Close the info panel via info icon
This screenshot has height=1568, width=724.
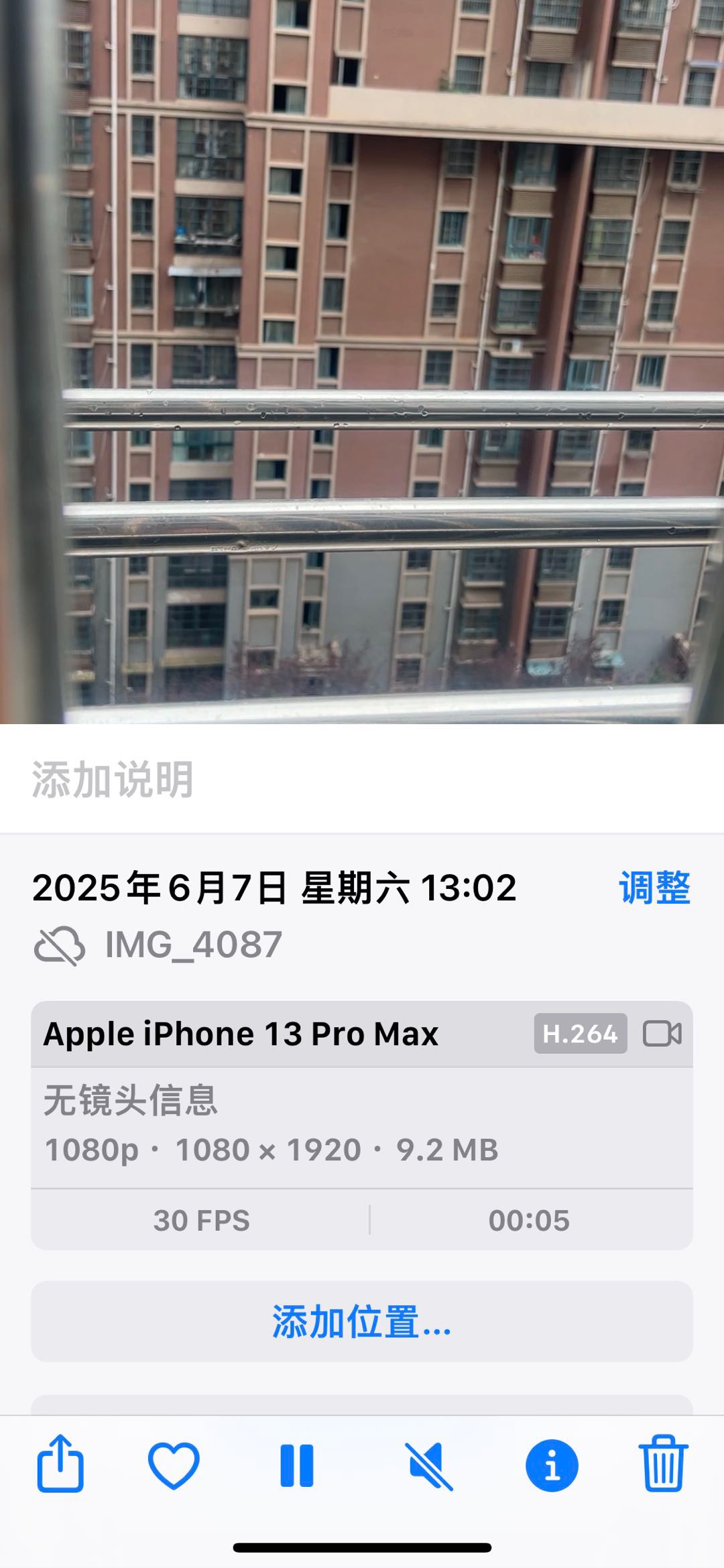(x=552, y=1465)
